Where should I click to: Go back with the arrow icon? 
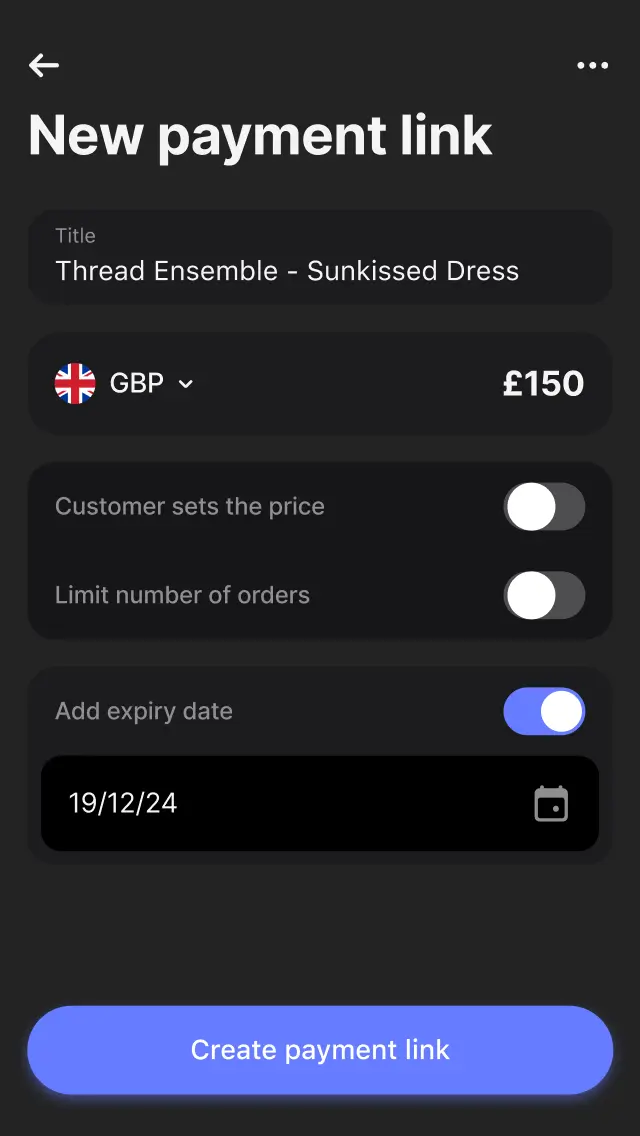[43, 65]
